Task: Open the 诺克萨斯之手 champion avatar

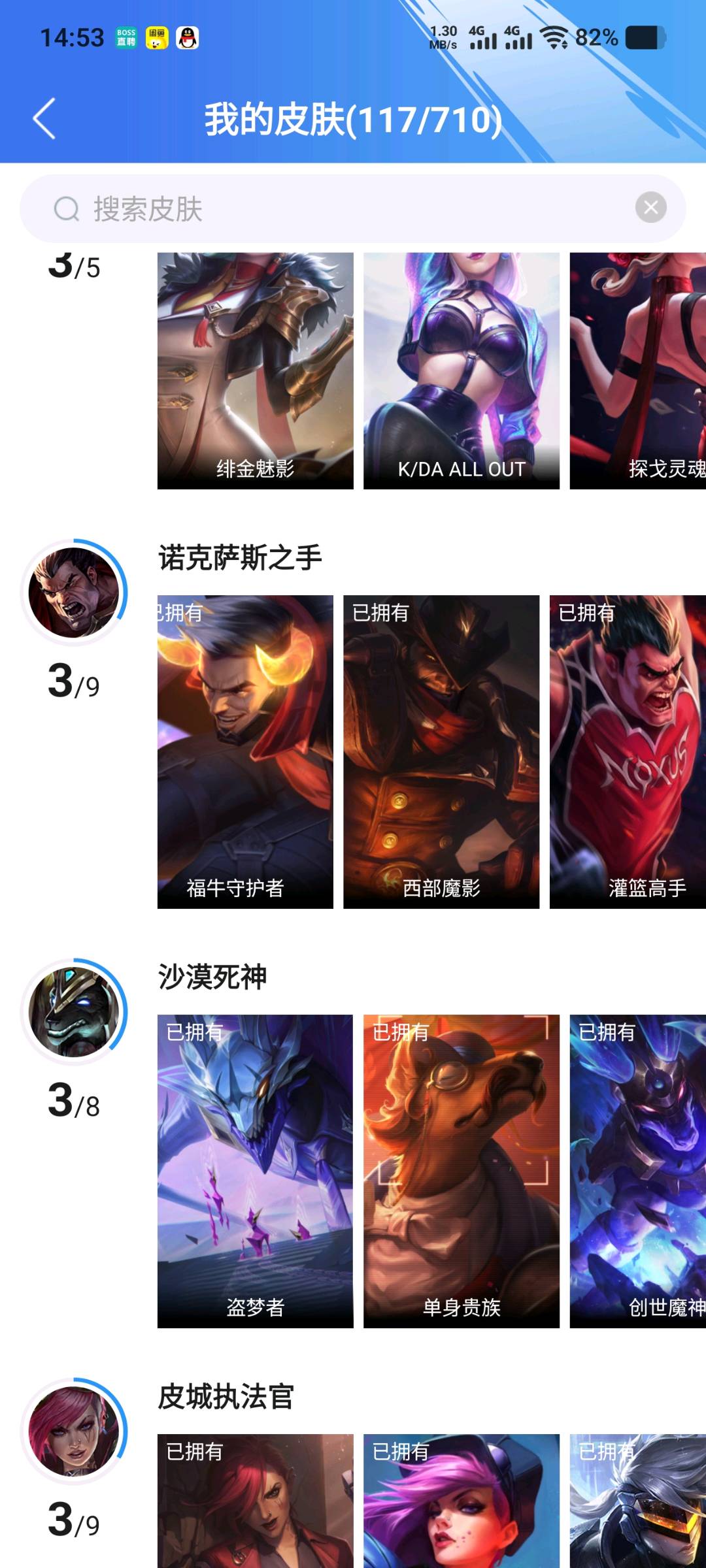Action: click(74, 593)
